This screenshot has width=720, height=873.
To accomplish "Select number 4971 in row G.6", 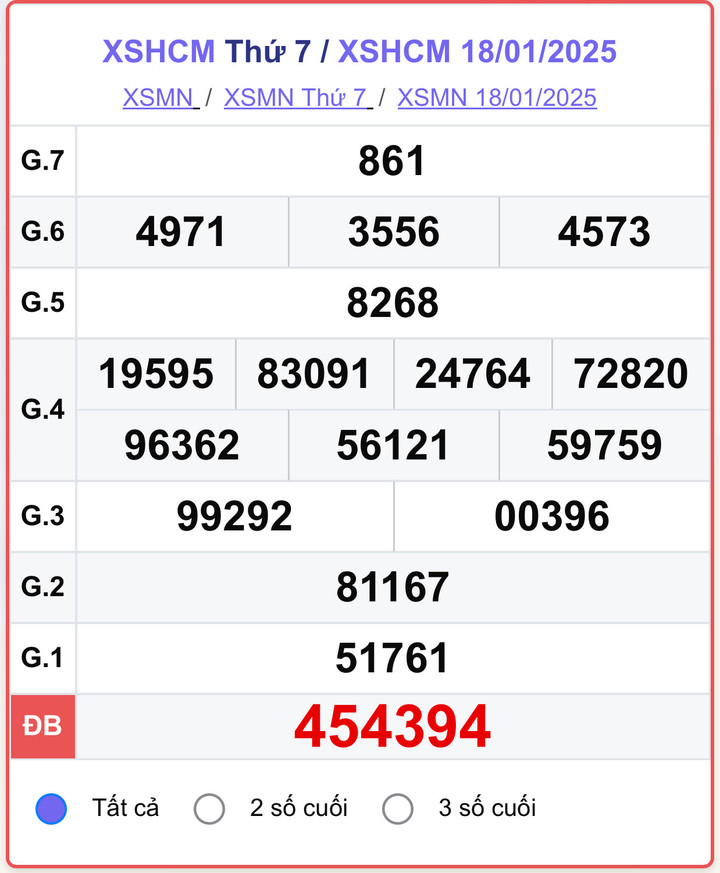I will click(x=183, y=231).
